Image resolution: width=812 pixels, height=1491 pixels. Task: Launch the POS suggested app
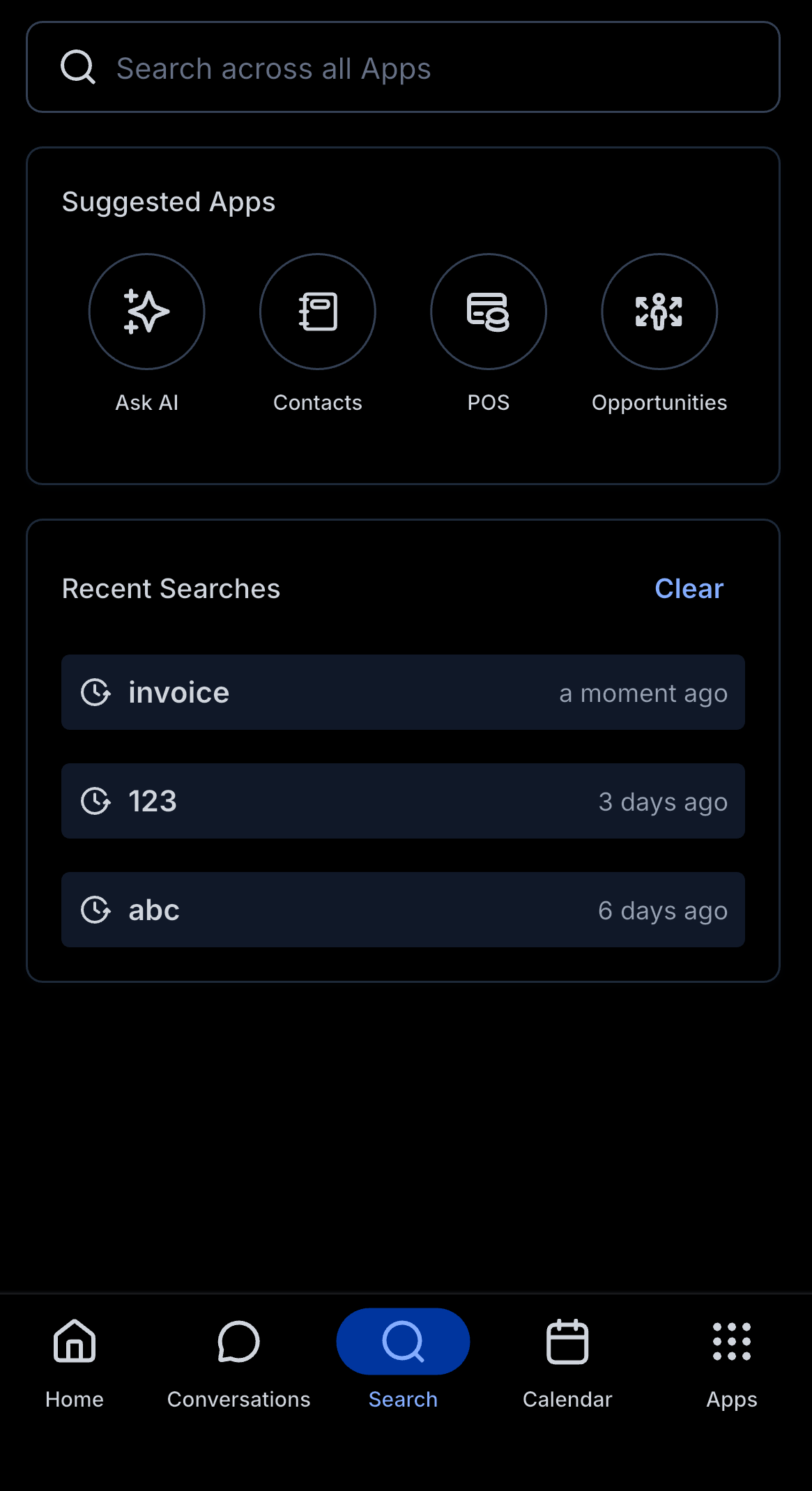coord(489,312)
